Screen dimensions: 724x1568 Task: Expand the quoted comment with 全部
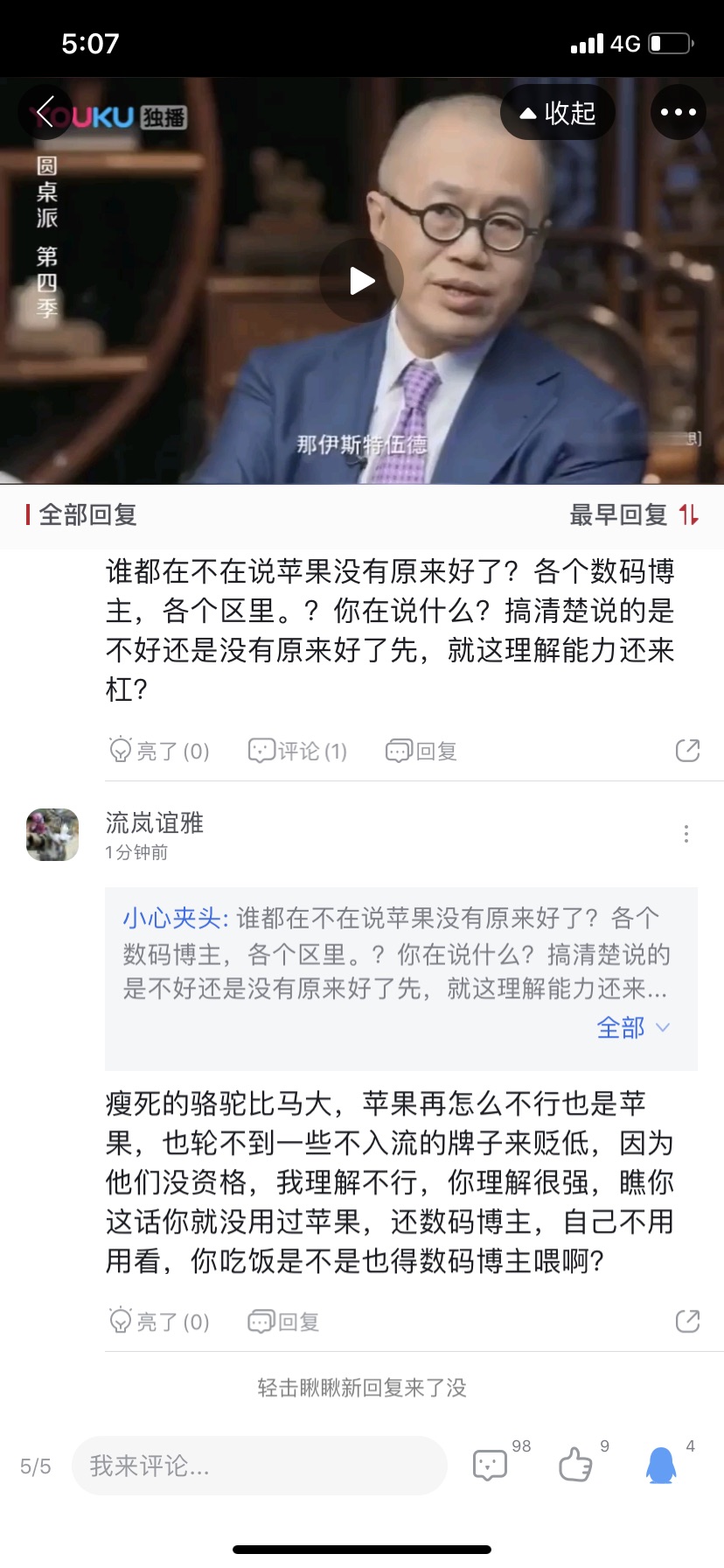click(x=633, y=1027)
